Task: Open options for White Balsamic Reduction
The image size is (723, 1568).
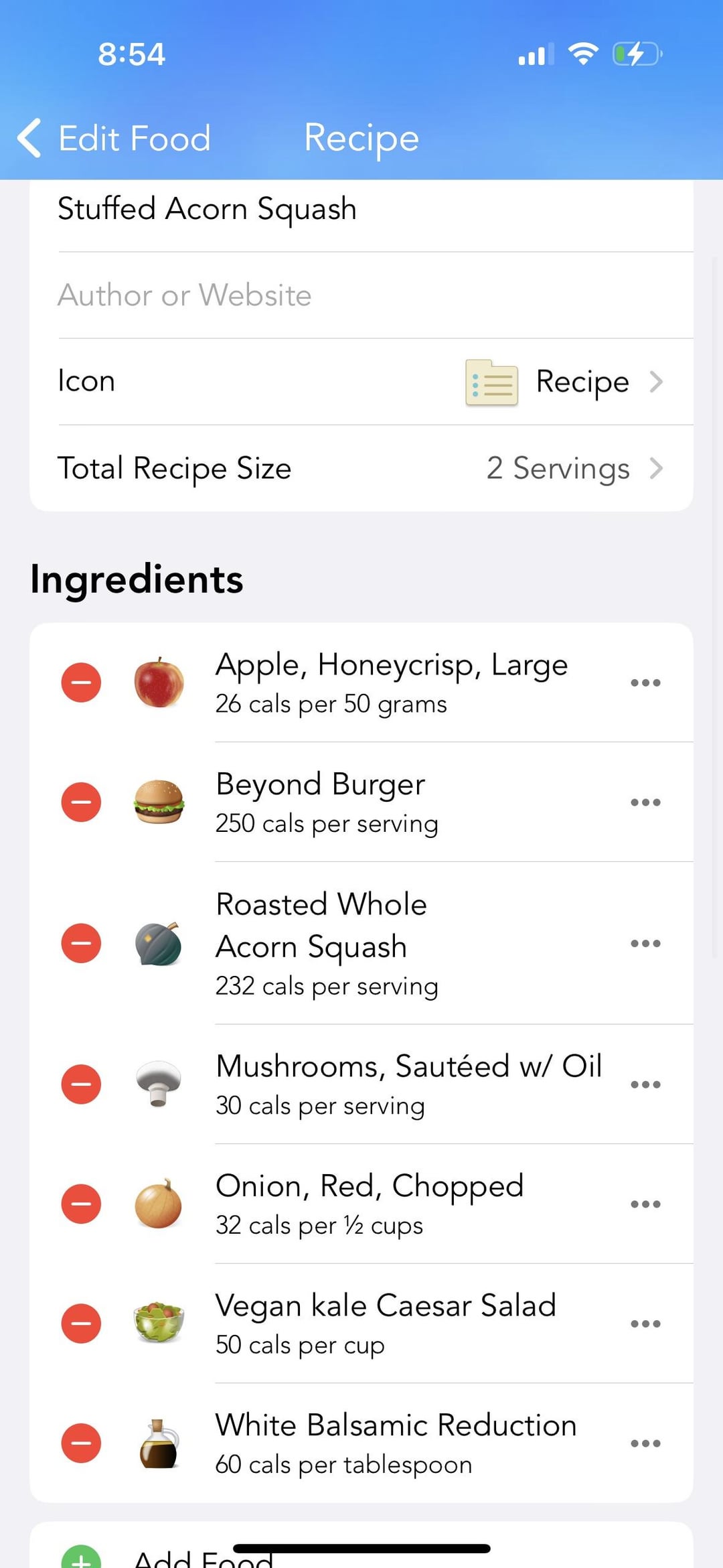Action: [645, 1443]
